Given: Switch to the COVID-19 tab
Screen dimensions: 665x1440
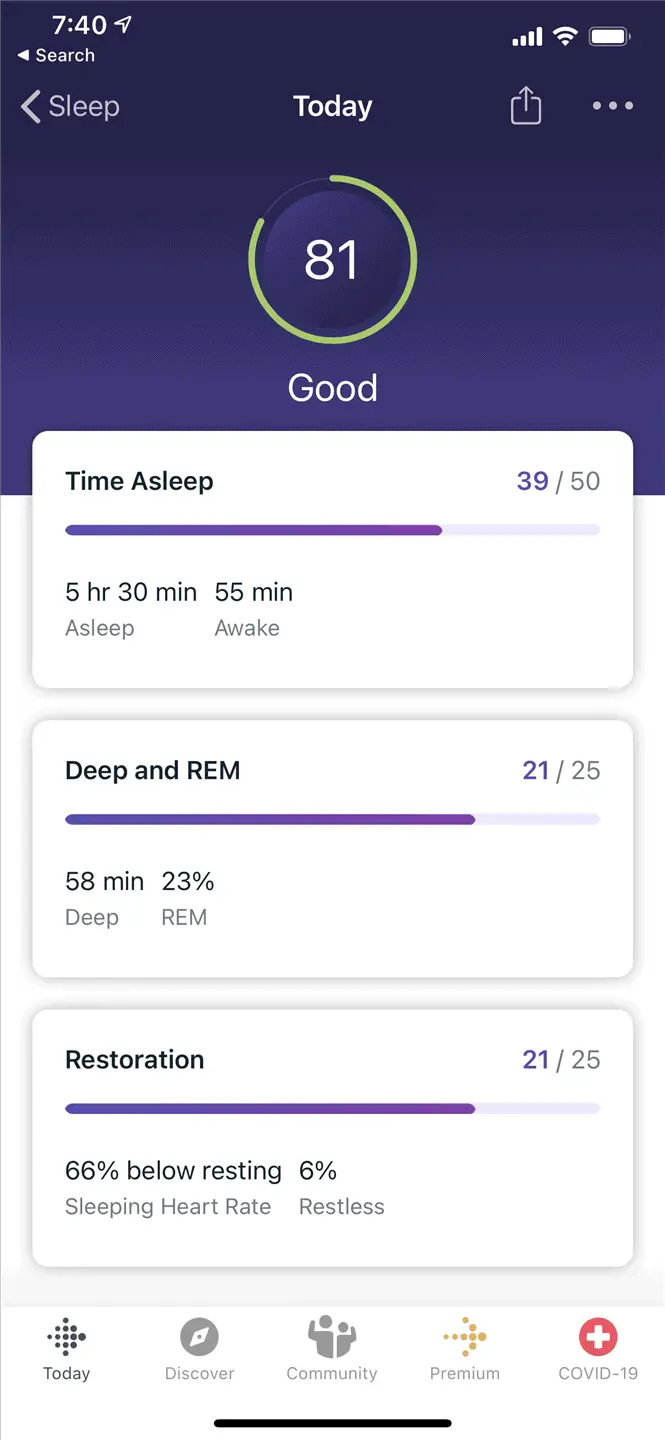Looking at the screenshot, I should point(598,1350).
